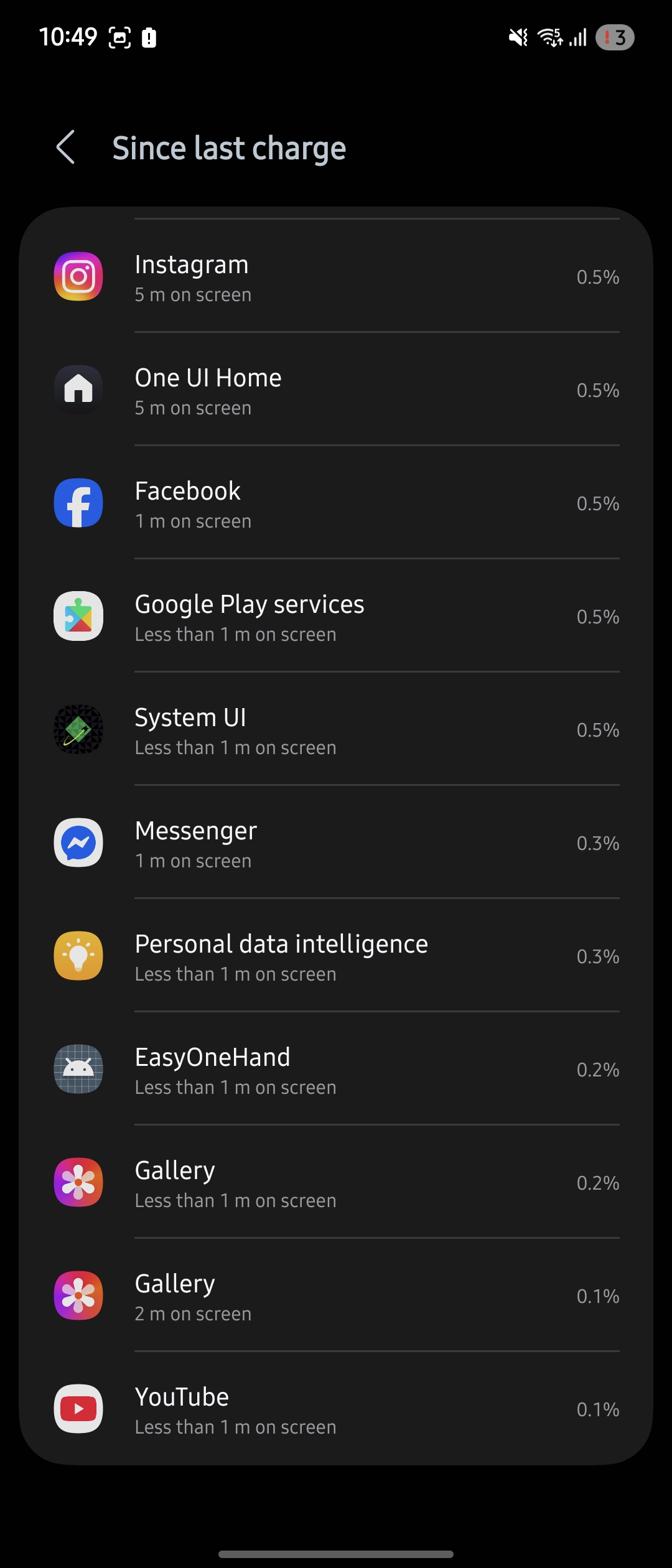
Task: View Facebook battery usage details
Action: pos(336,503)
